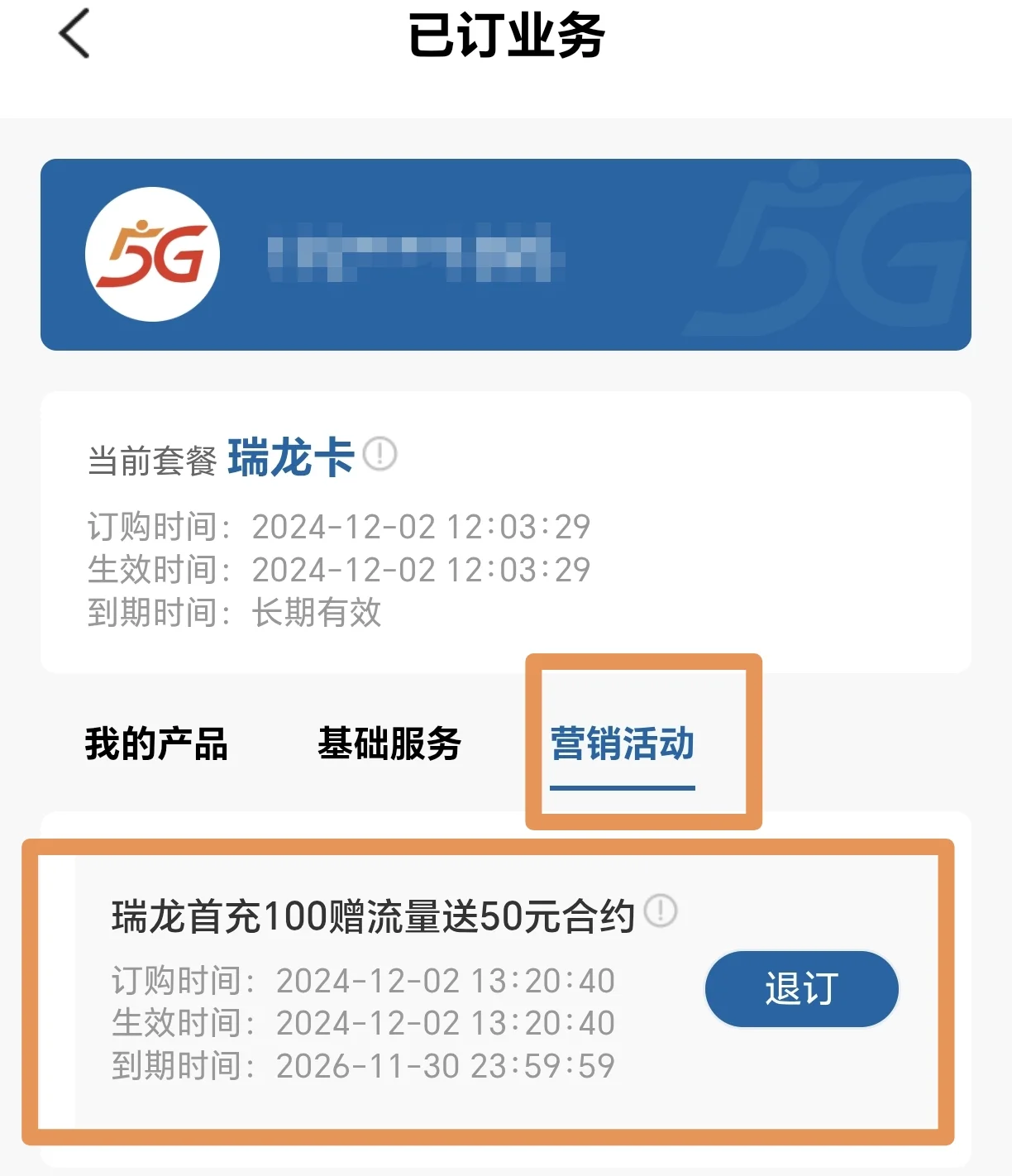Viewport: 1012px width, 1176px height.
Task: Go back from 已订业务 page
Action: pyautogui.click(x=74, y=35)
